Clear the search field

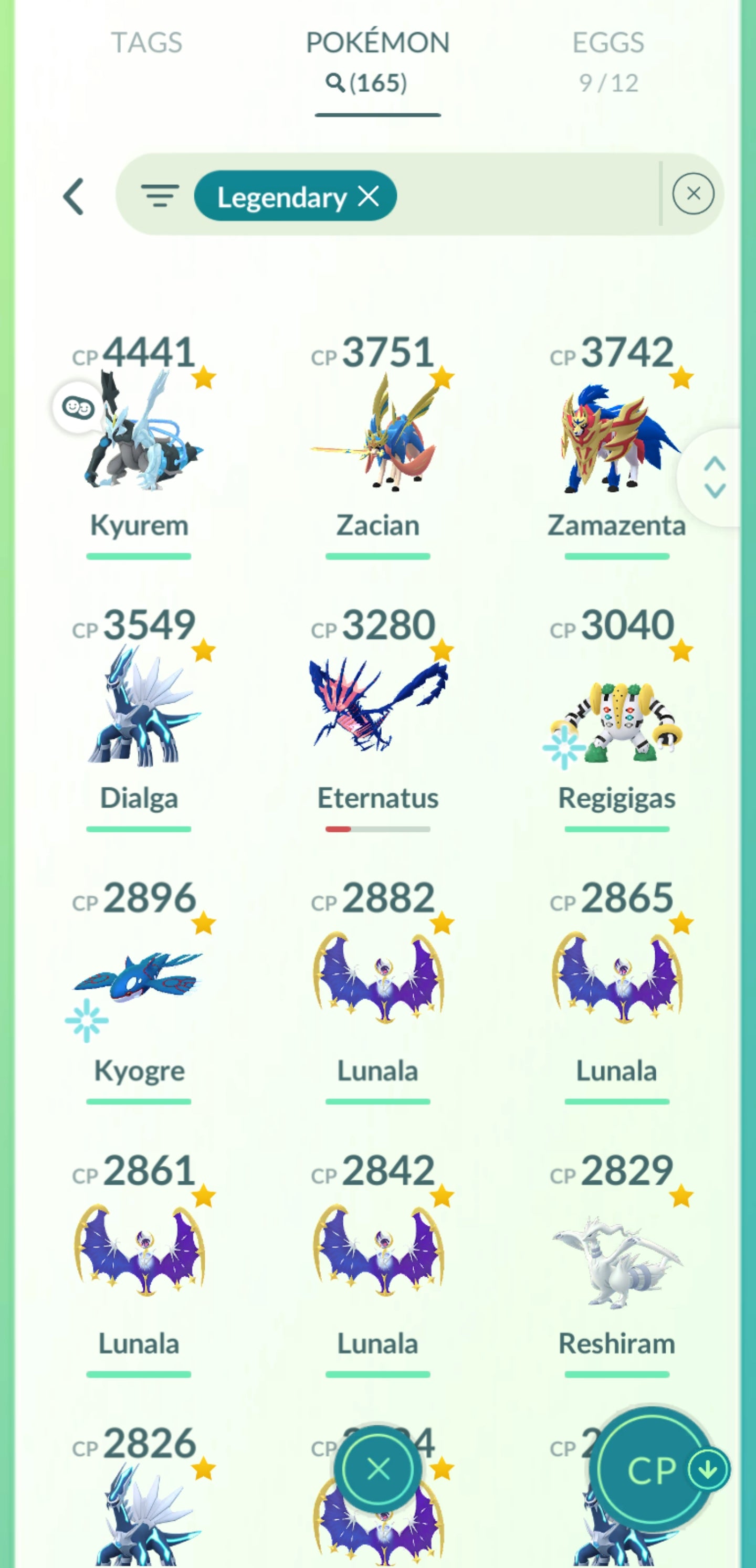pos(692,194)
